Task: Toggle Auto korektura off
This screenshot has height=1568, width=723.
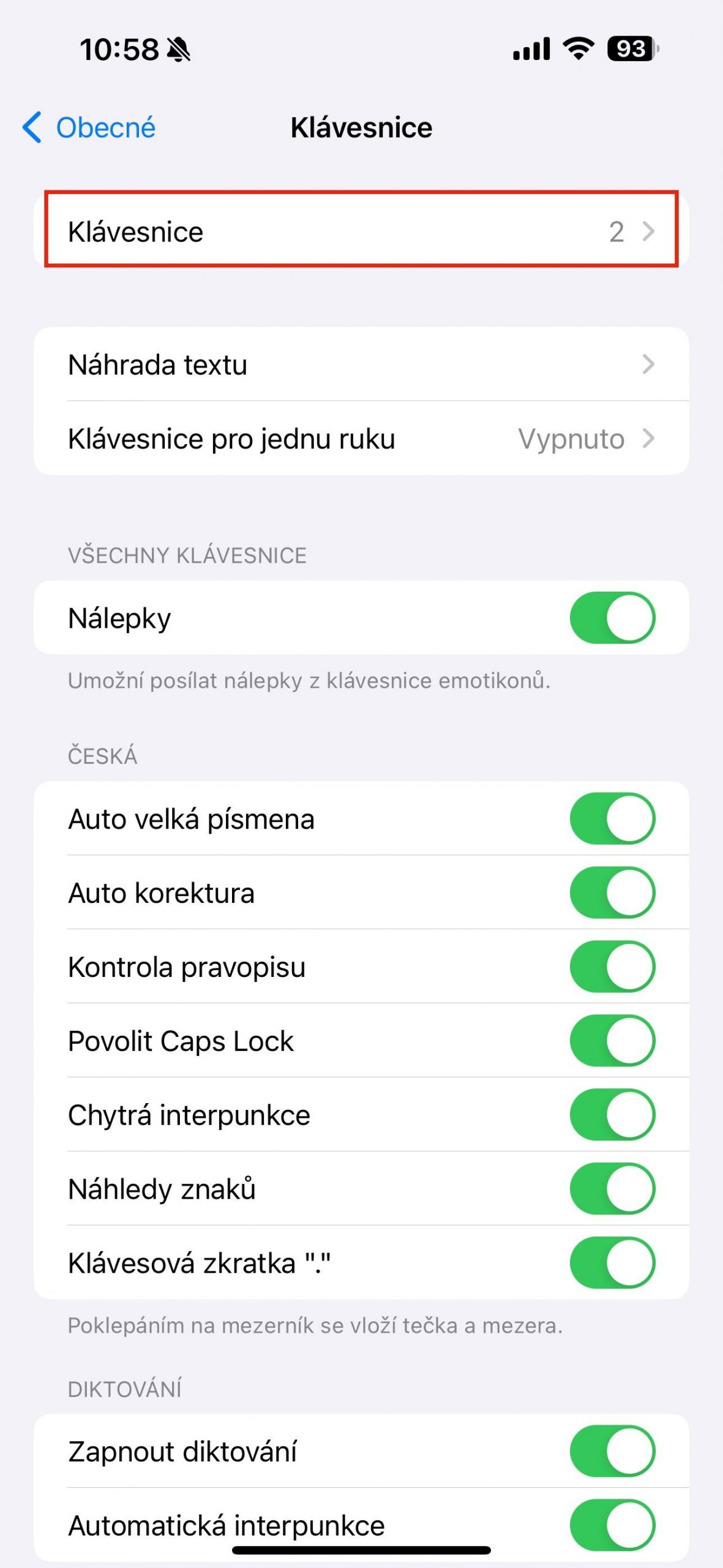Action: [612, 893]
